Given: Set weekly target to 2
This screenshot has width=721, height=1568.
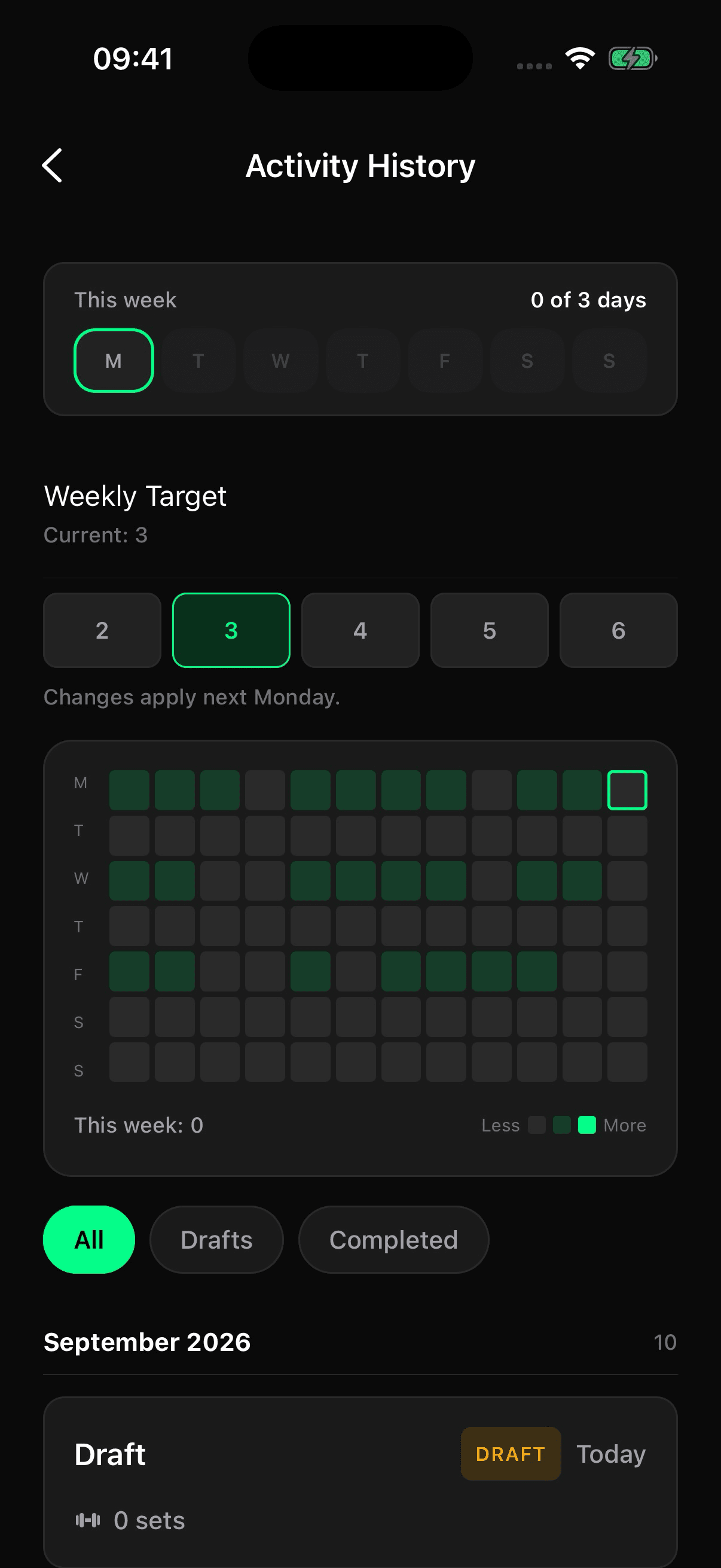Looking at the screenshot, I should 102,630.
